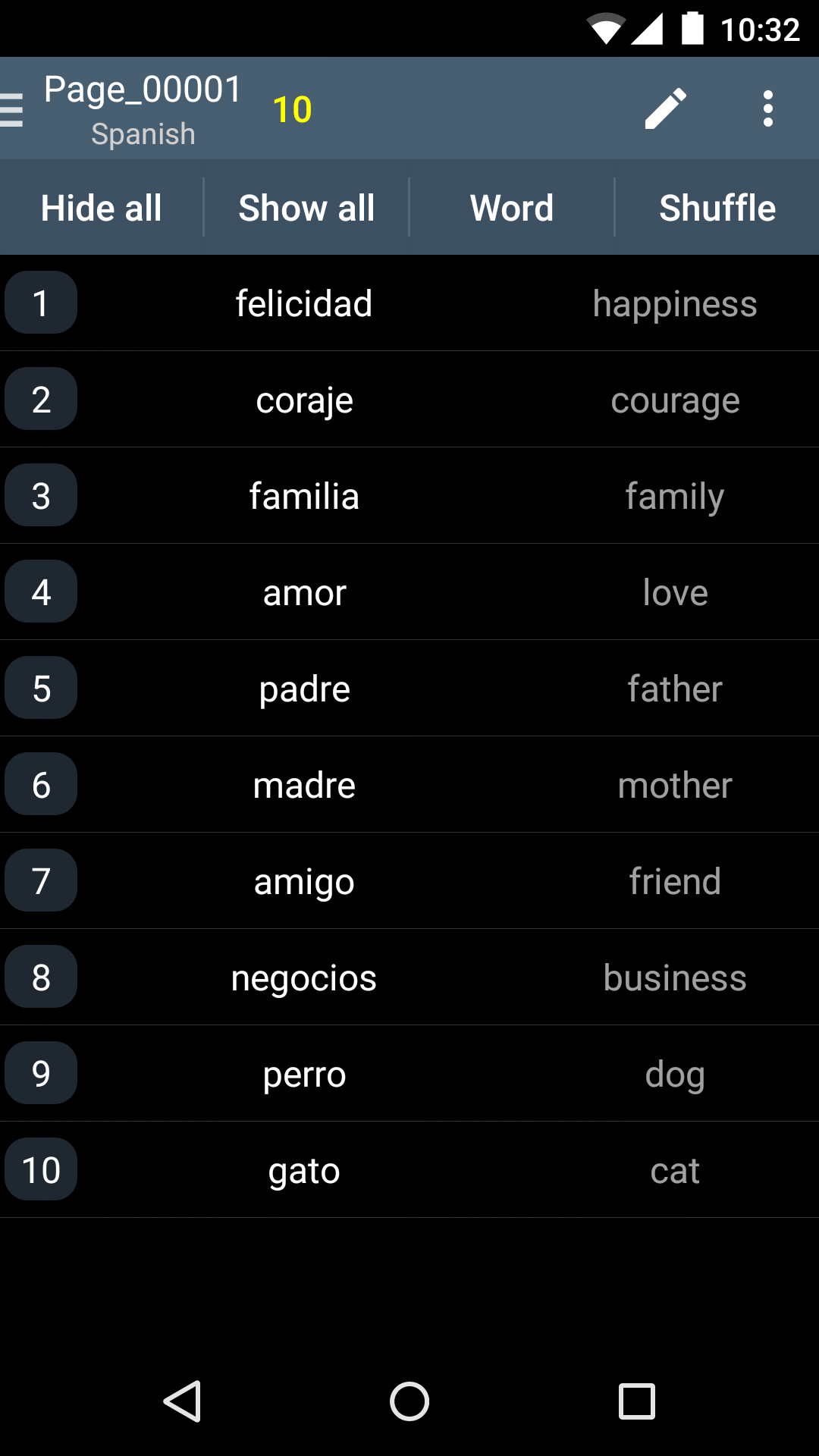Go back with the system back button

click(x=182, y=1401)
